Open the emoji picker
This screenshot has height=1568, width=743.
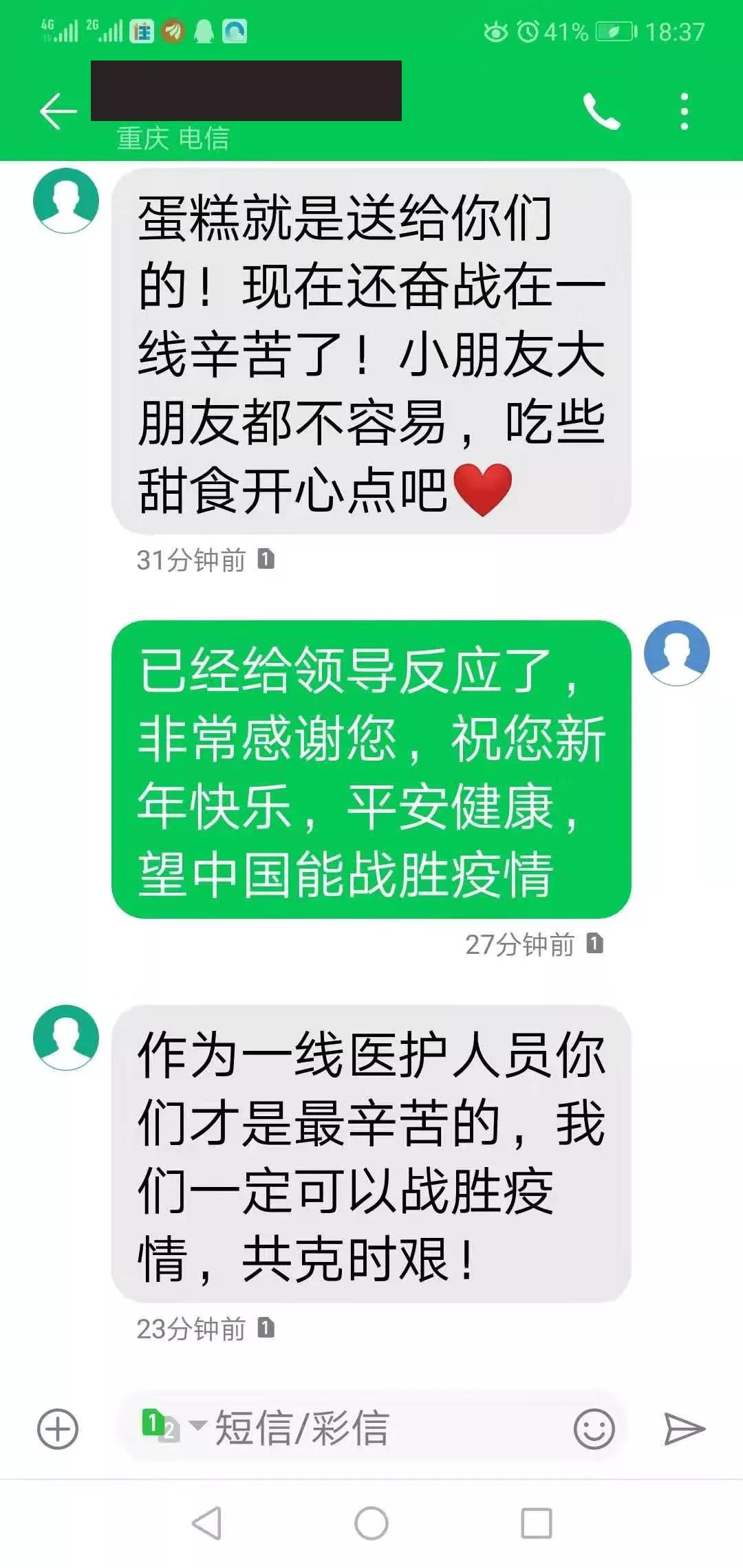coord(594,1429)
